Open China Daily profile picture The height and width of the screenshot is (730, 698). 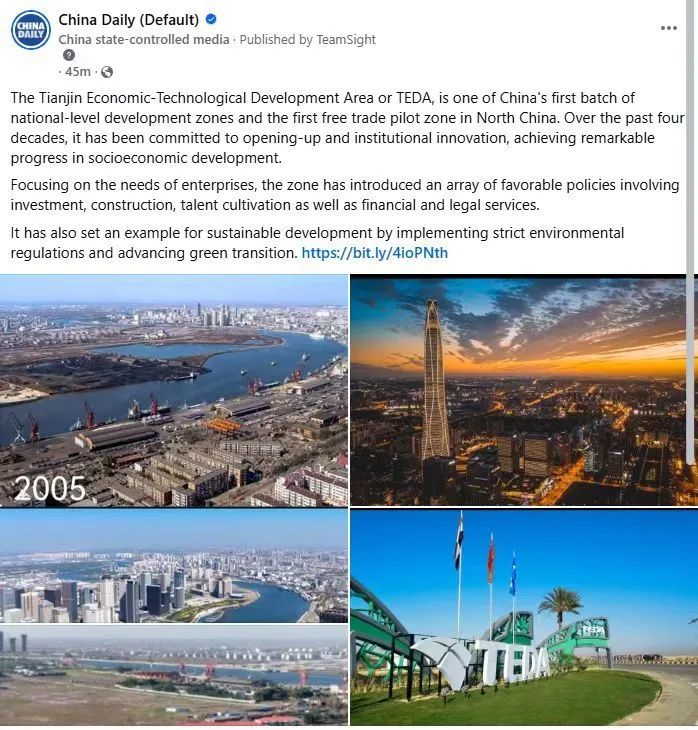(x=31, y=30)
